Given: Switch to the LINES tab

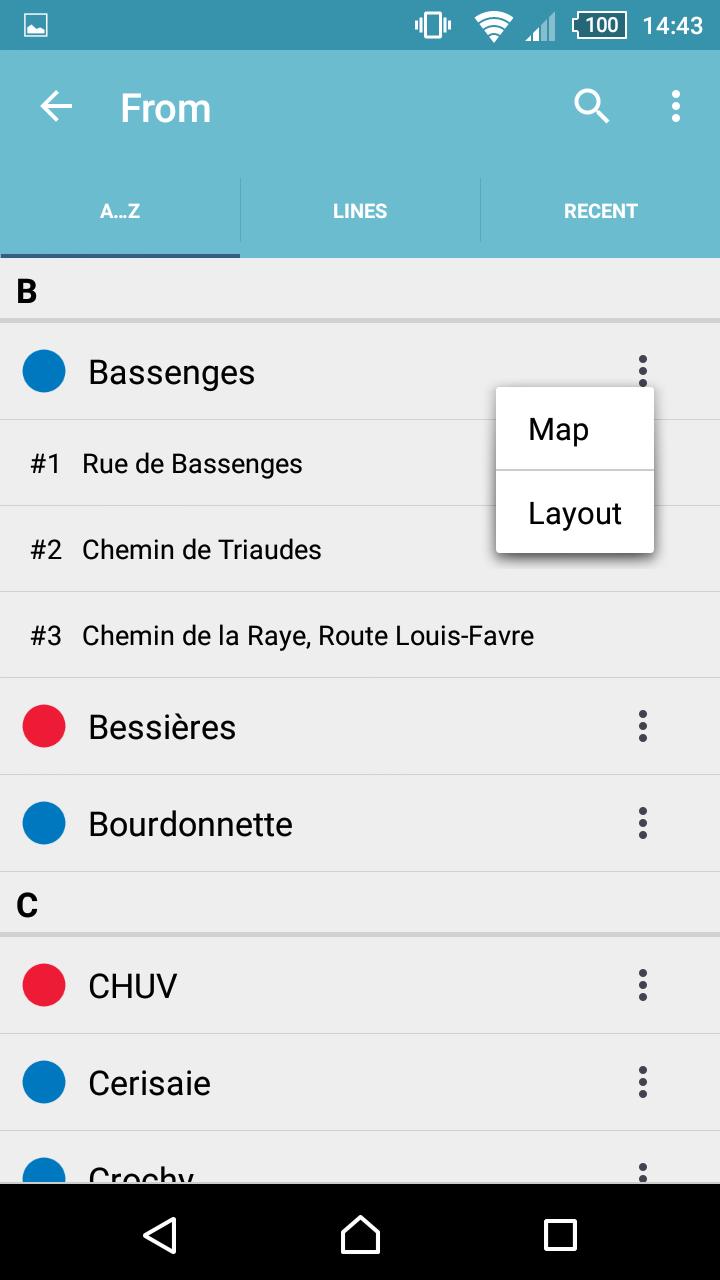Looking at the screenshot, I should point(360,211).
